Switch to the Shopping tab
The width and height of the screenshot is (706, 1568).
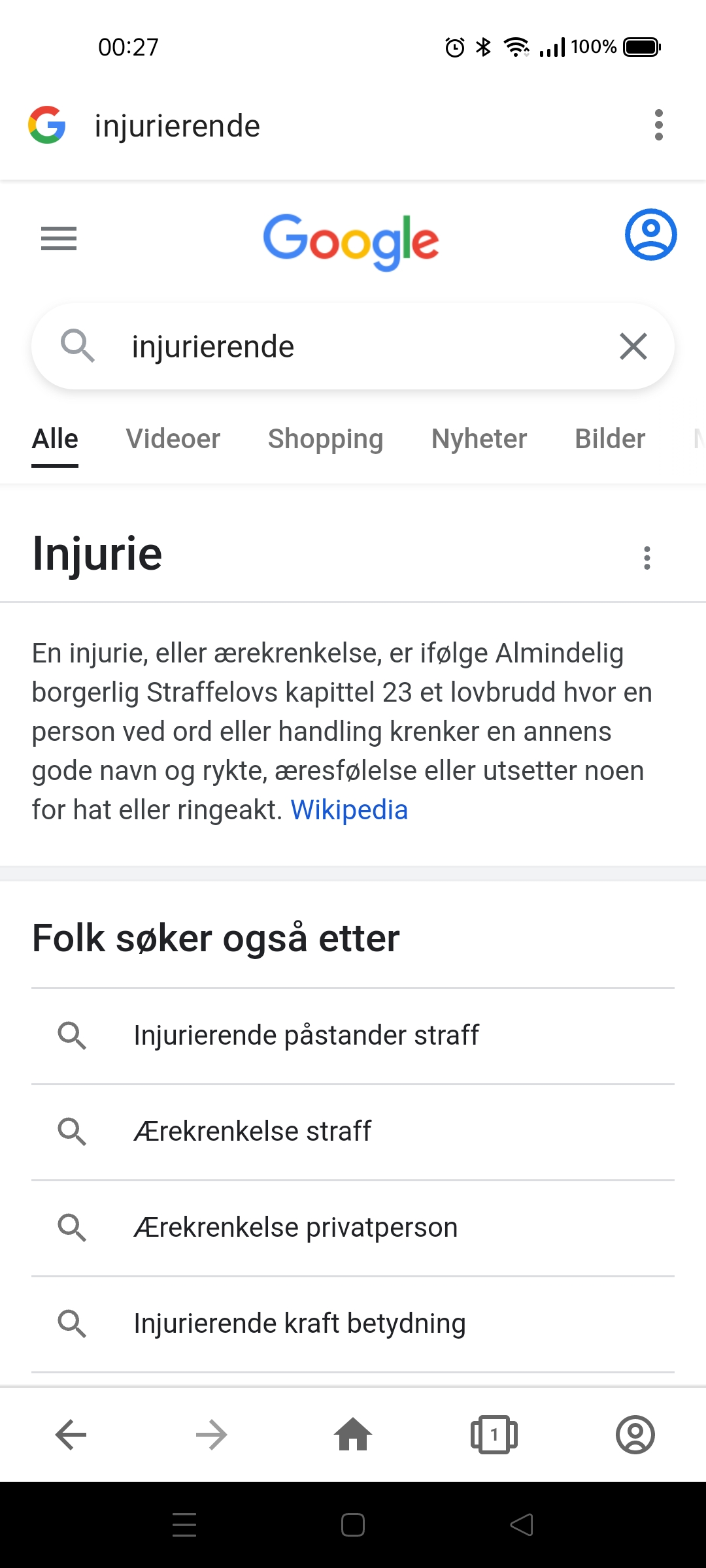pos(326,439)
